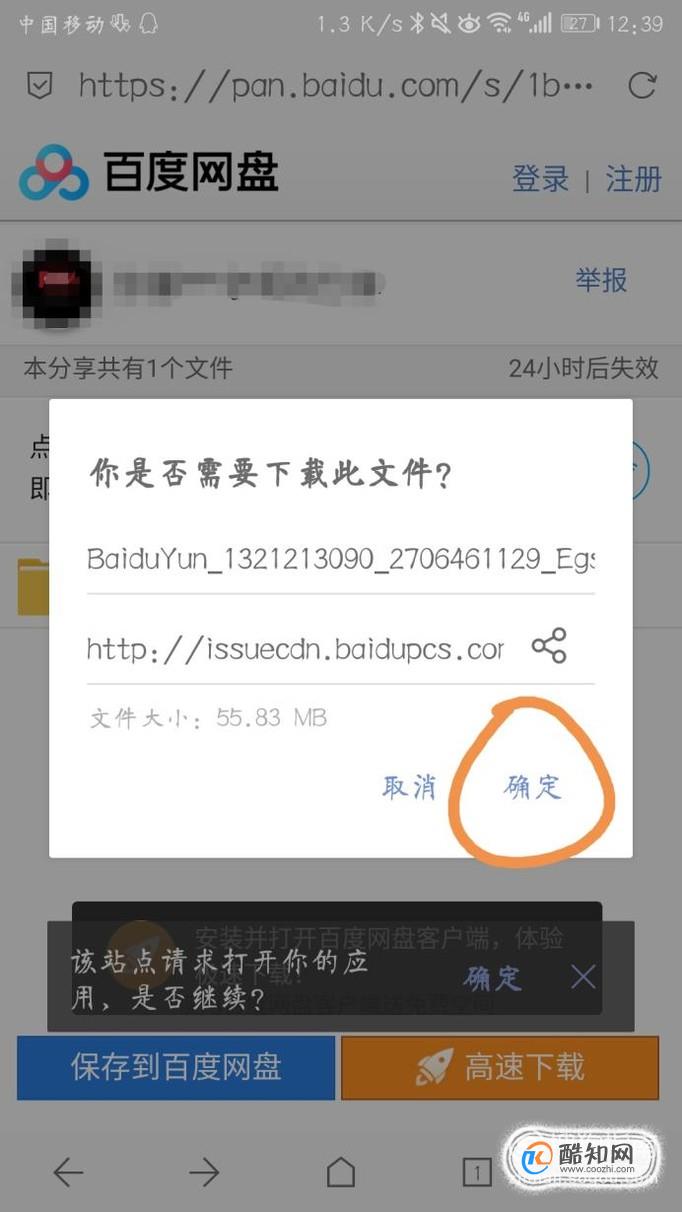The width and height of the screenshot is (682, 1212).
Task: Open the browser tabs switcher
Action: (x=476, y=1172)
